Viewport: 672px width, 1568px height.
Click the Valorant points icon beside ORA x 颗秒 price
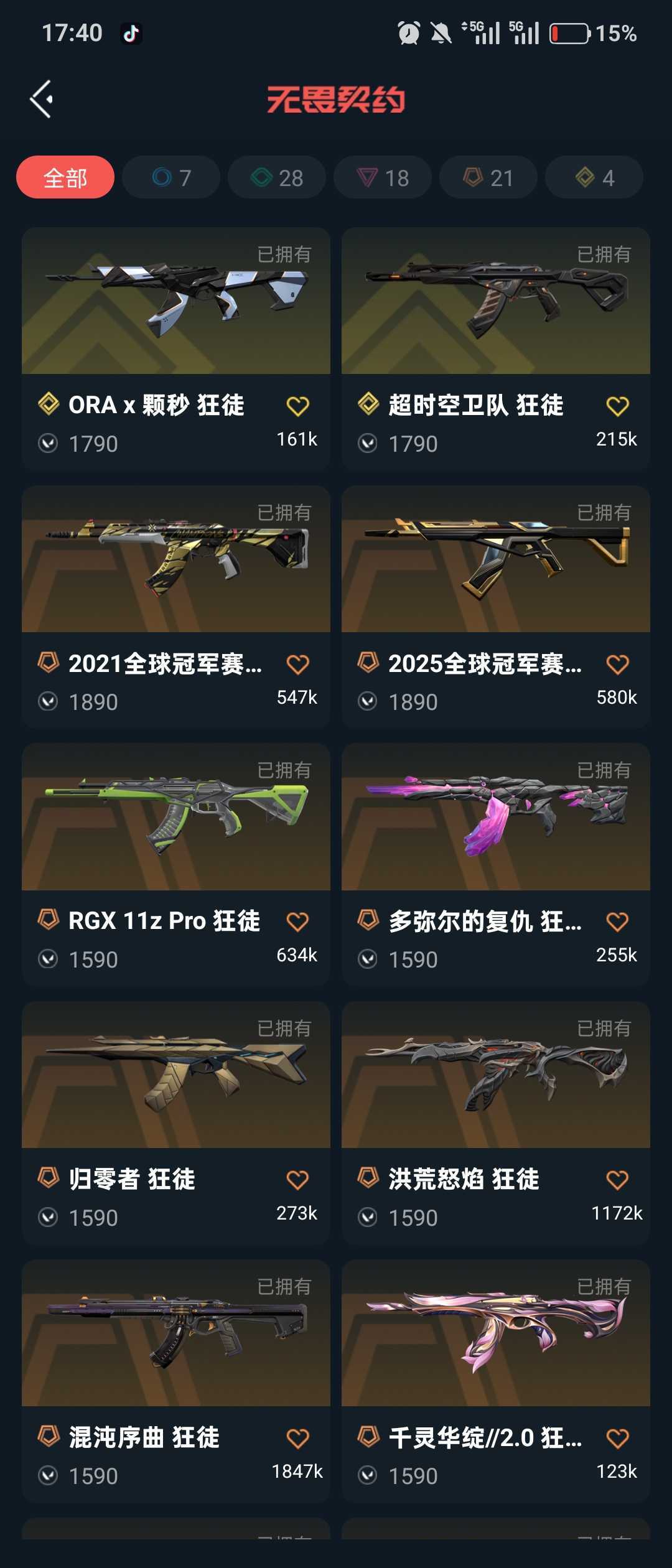click(48, 443)
